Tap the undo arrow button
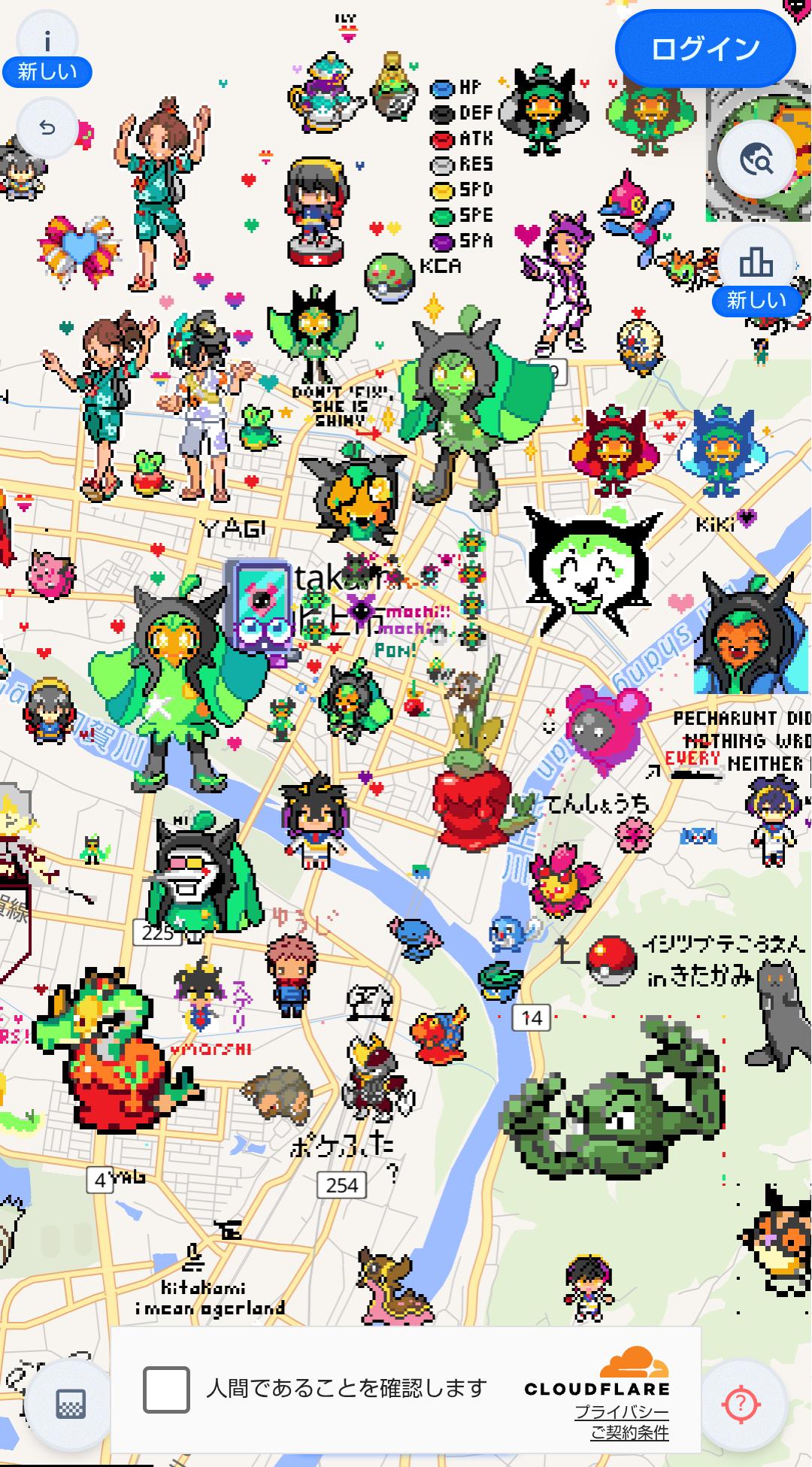This screenshot has height=1467, width=812. (47, 128)
